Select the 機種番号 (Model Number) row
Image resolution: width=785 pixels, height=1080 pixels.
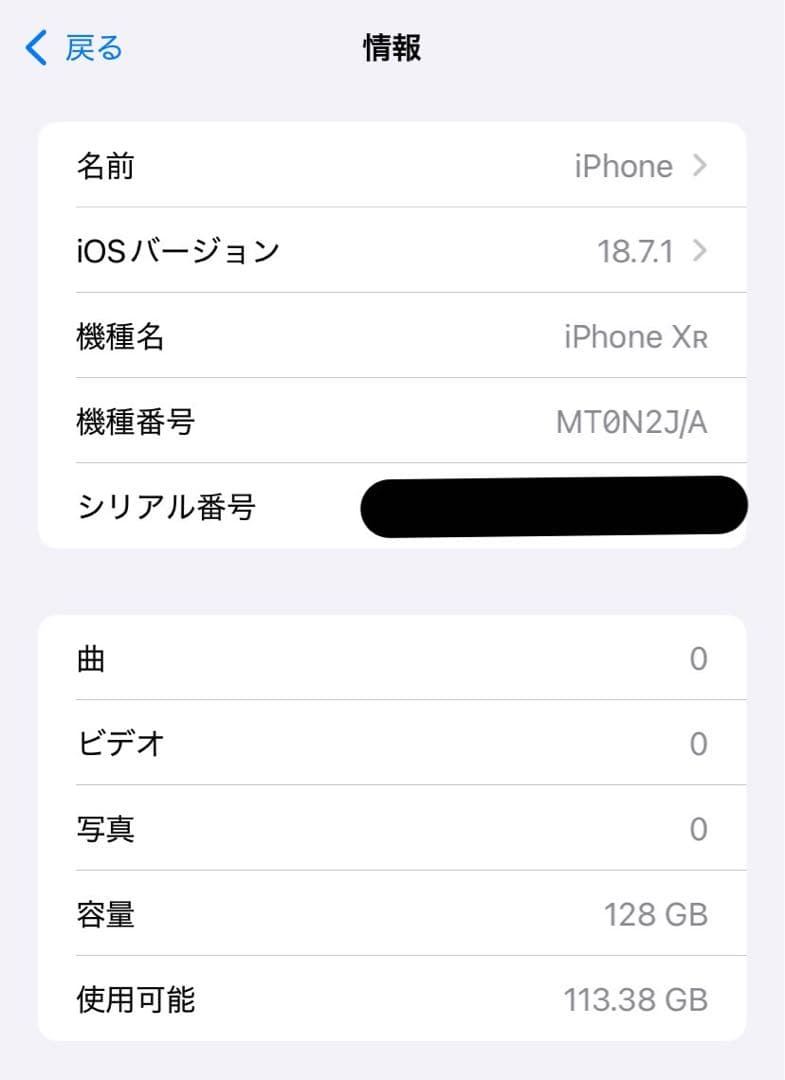pyautogui.click(x=392, y=422)
